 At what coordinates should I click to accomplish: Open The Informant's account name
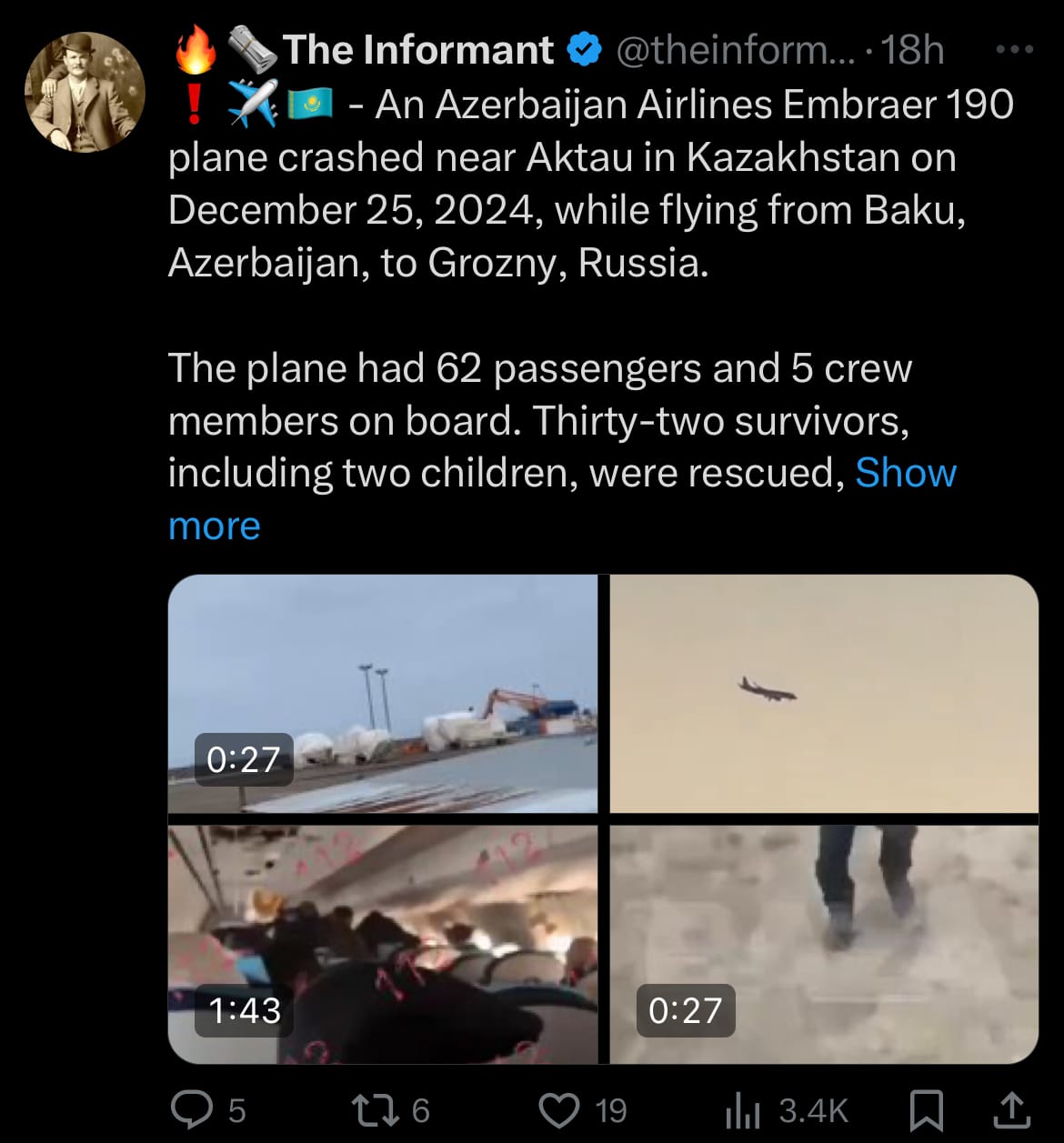coord(418,50)
